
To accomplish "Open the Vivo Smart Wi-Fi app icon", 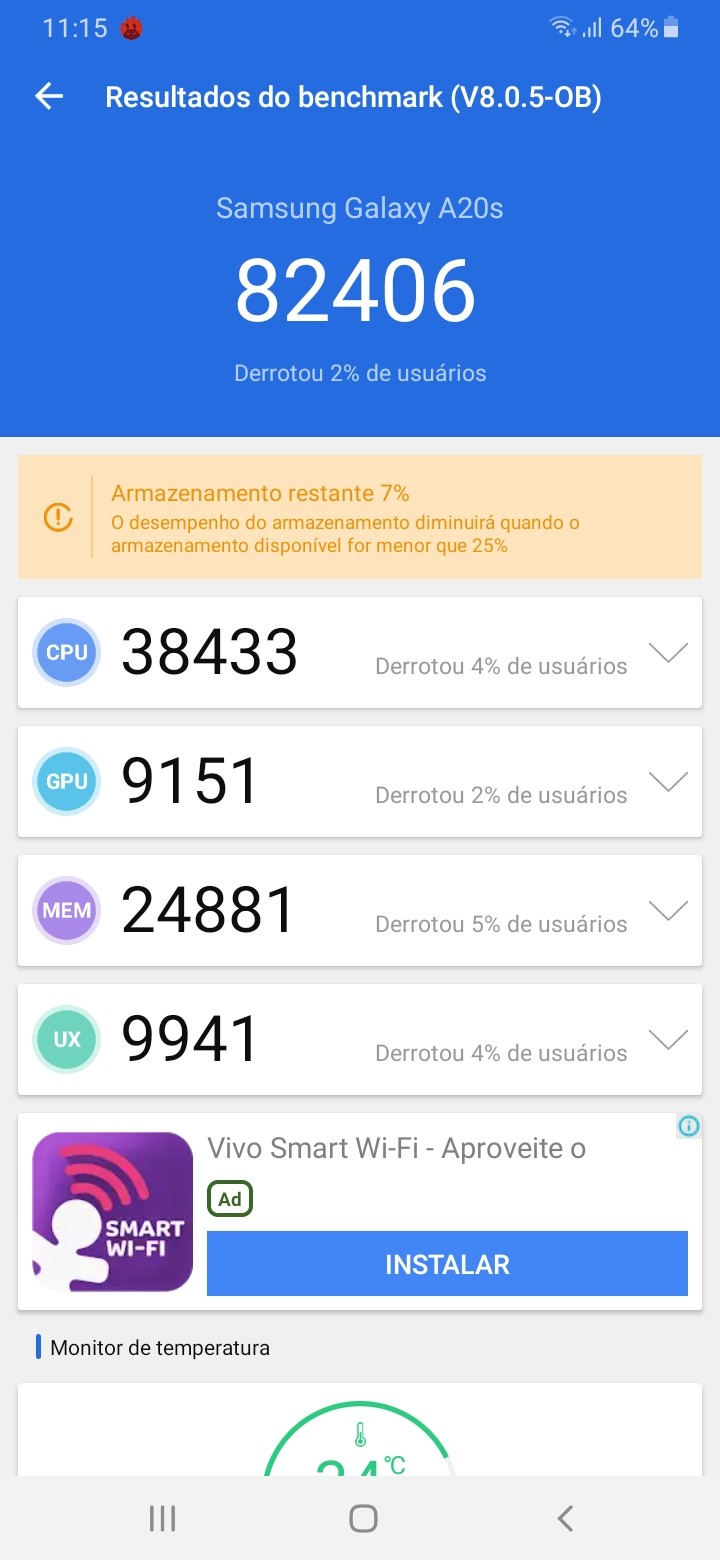I will (112, 1211).
